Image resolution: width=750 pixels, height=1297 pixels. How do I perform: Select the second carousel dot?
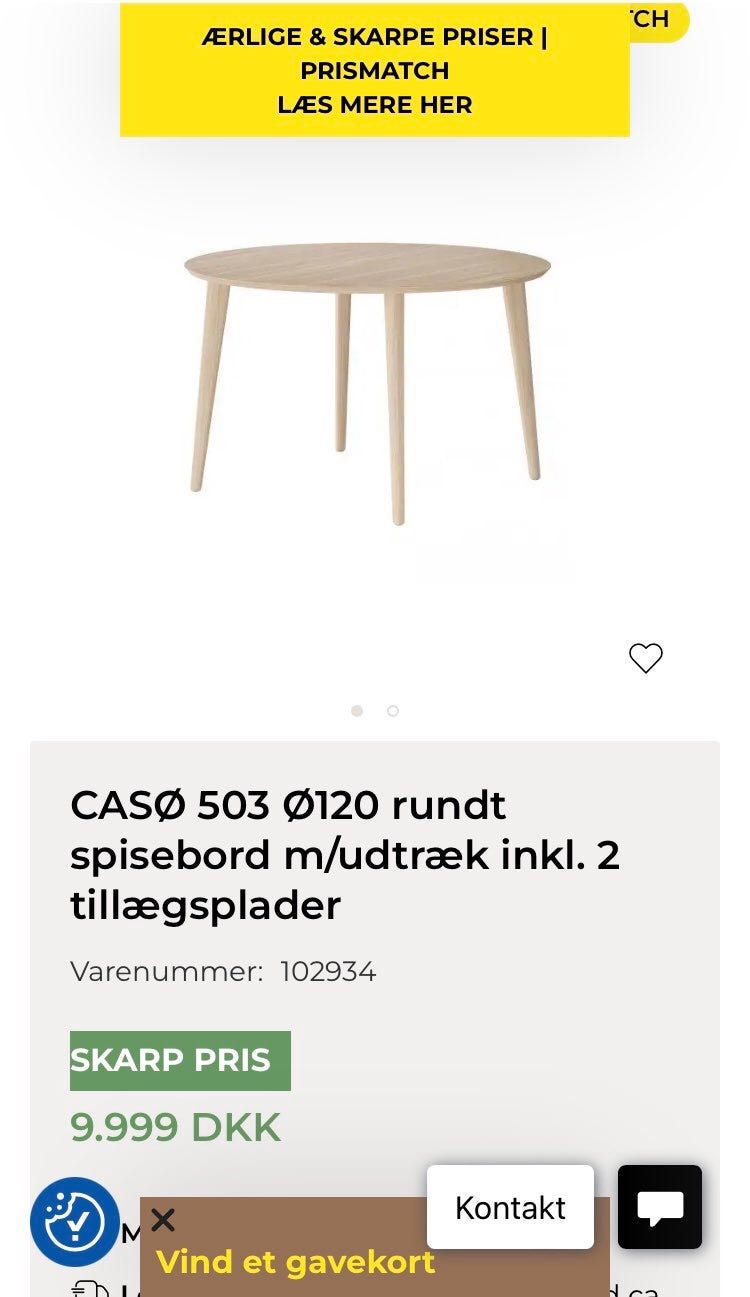[393, 711]
